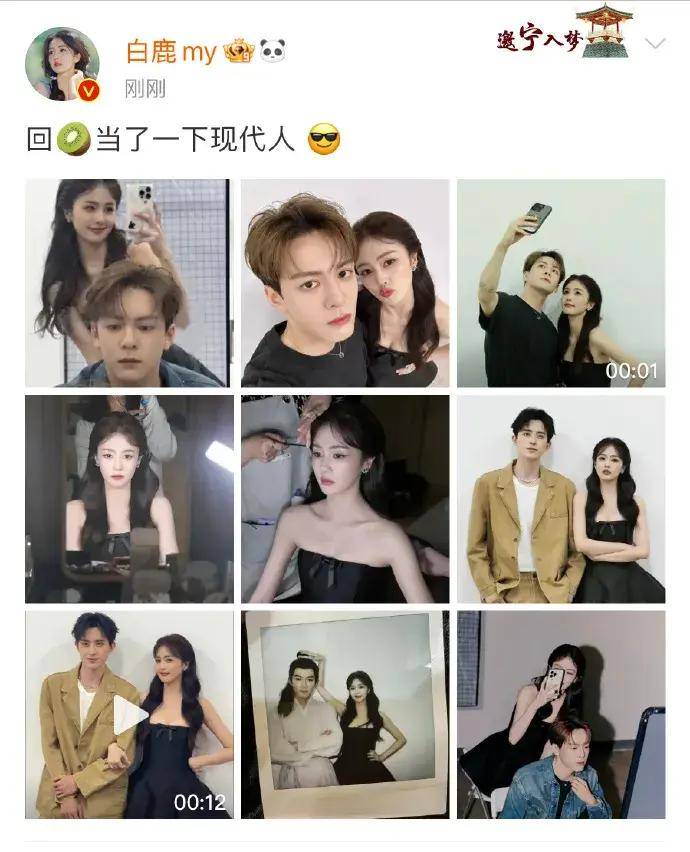View the denim jacket man phone selfie photo
The image size is (690, 852).
click(x=561, y=715)
